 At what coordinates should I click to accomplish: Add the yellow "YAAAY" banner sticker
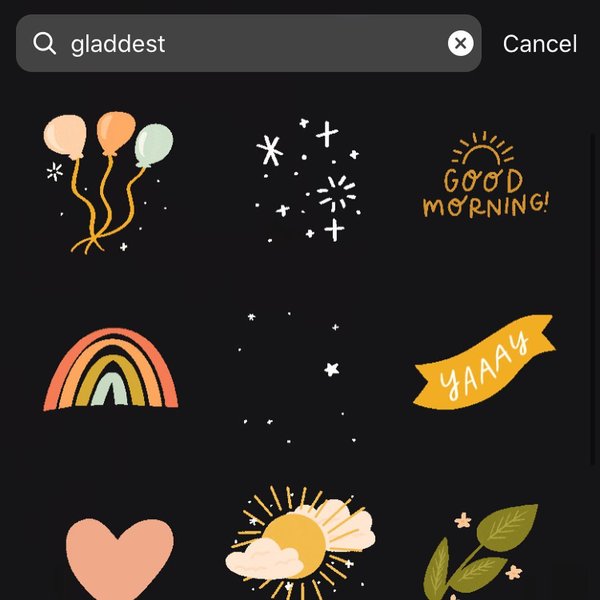(x=484, y=361)
